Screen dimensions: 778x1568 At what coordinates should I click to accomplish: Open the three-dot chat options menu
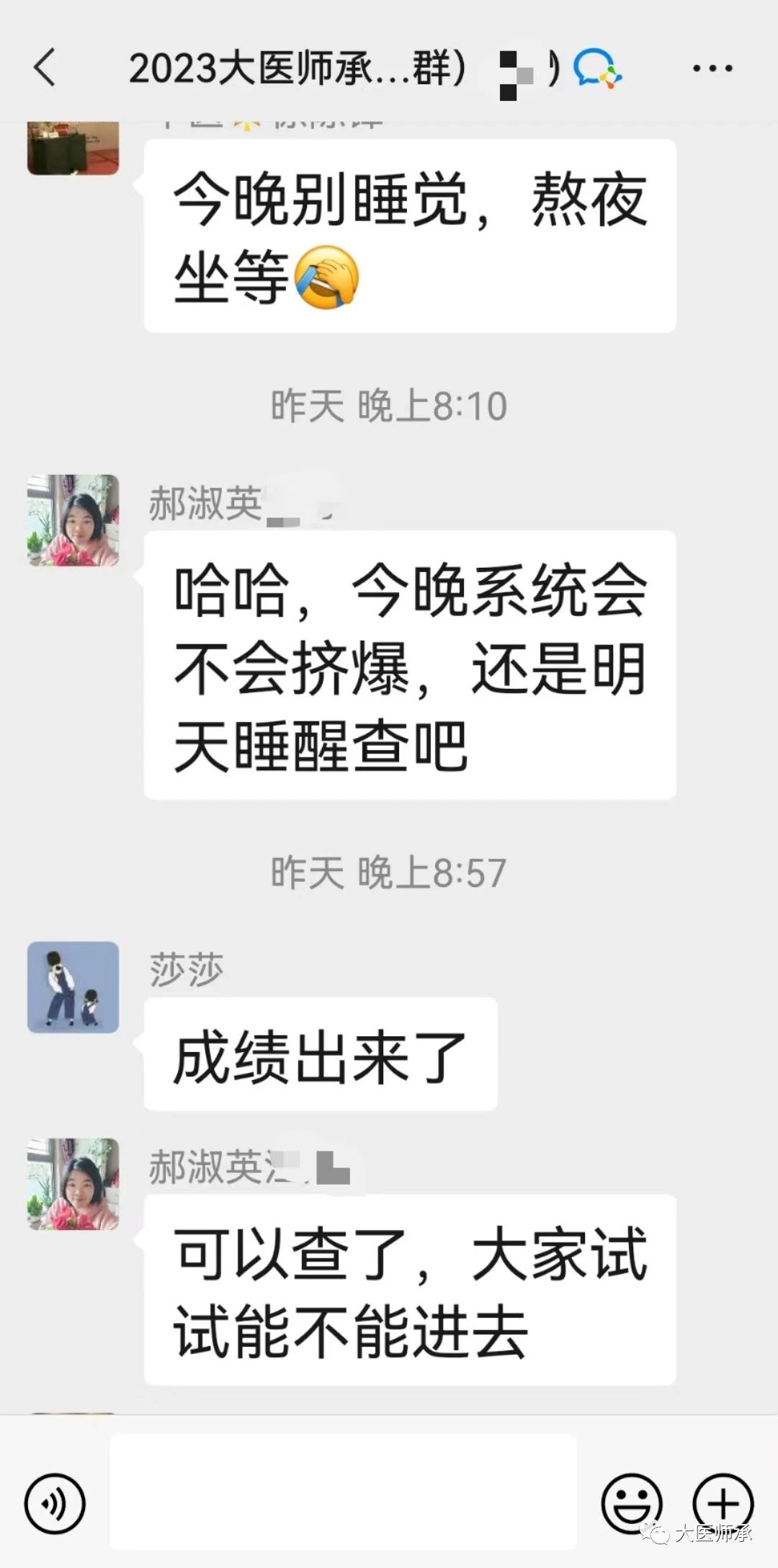pos(712,68)
